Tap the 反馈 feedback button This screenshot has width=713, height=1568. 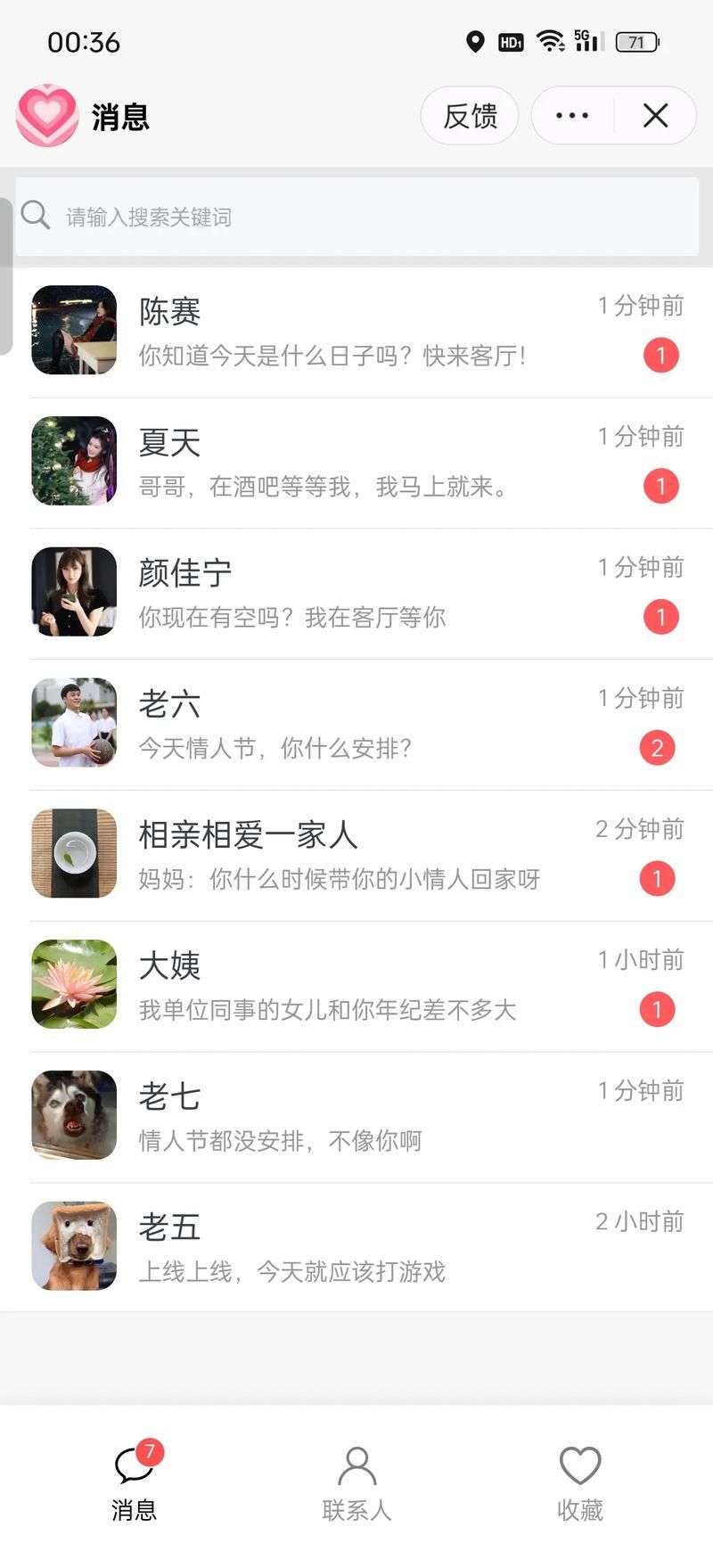click(x=470, y=116)
